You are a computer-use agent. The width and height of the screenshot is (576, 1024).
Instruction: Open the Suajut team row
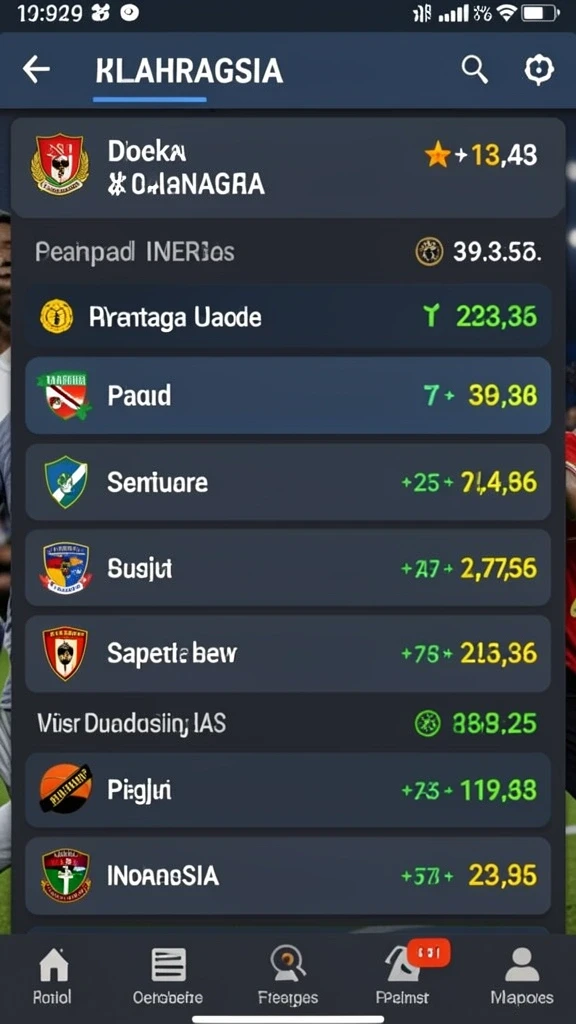(x=288, y=568)
